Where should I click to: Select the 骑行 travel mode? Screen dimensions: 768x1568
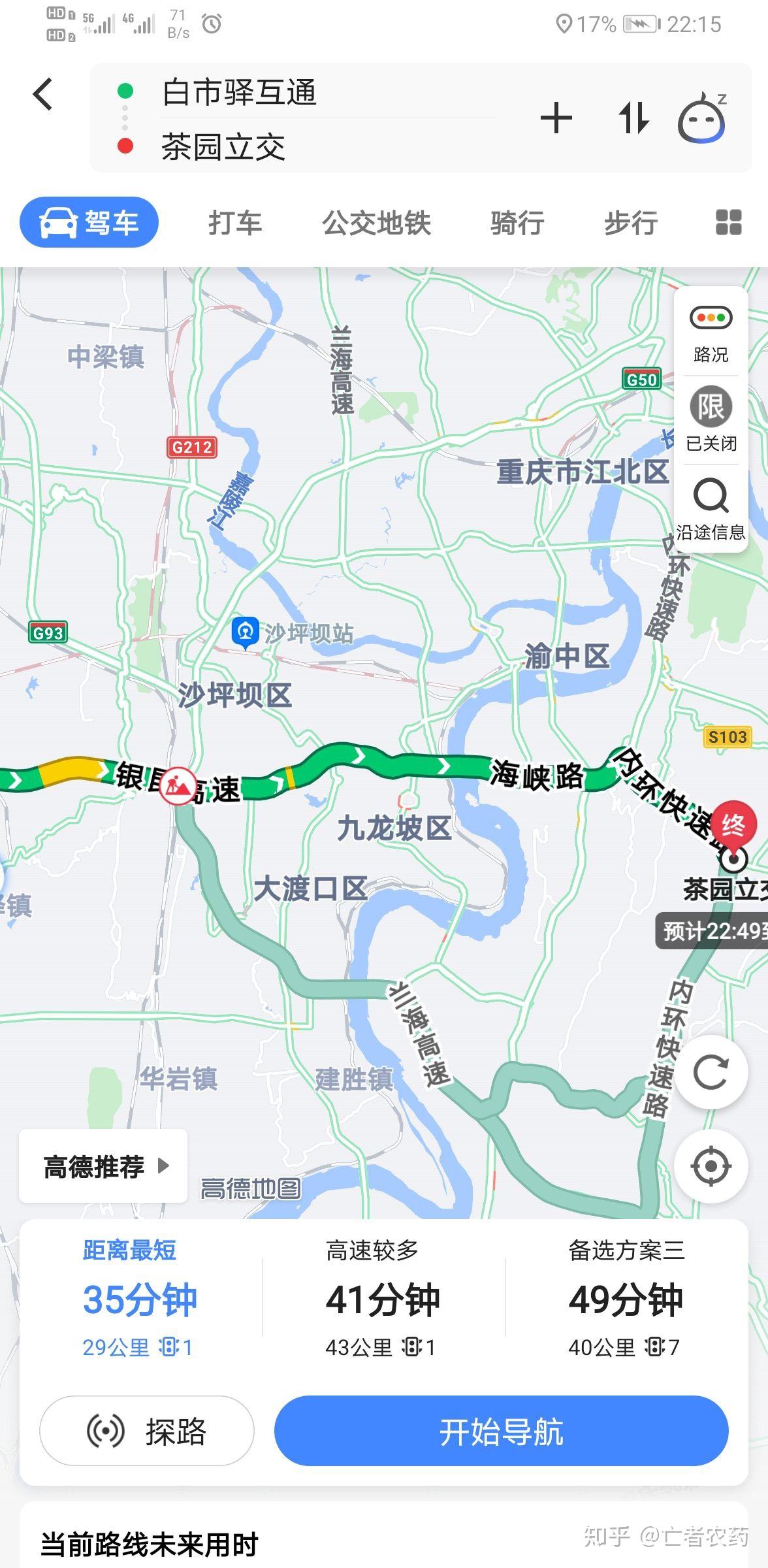tap(517, 223)
